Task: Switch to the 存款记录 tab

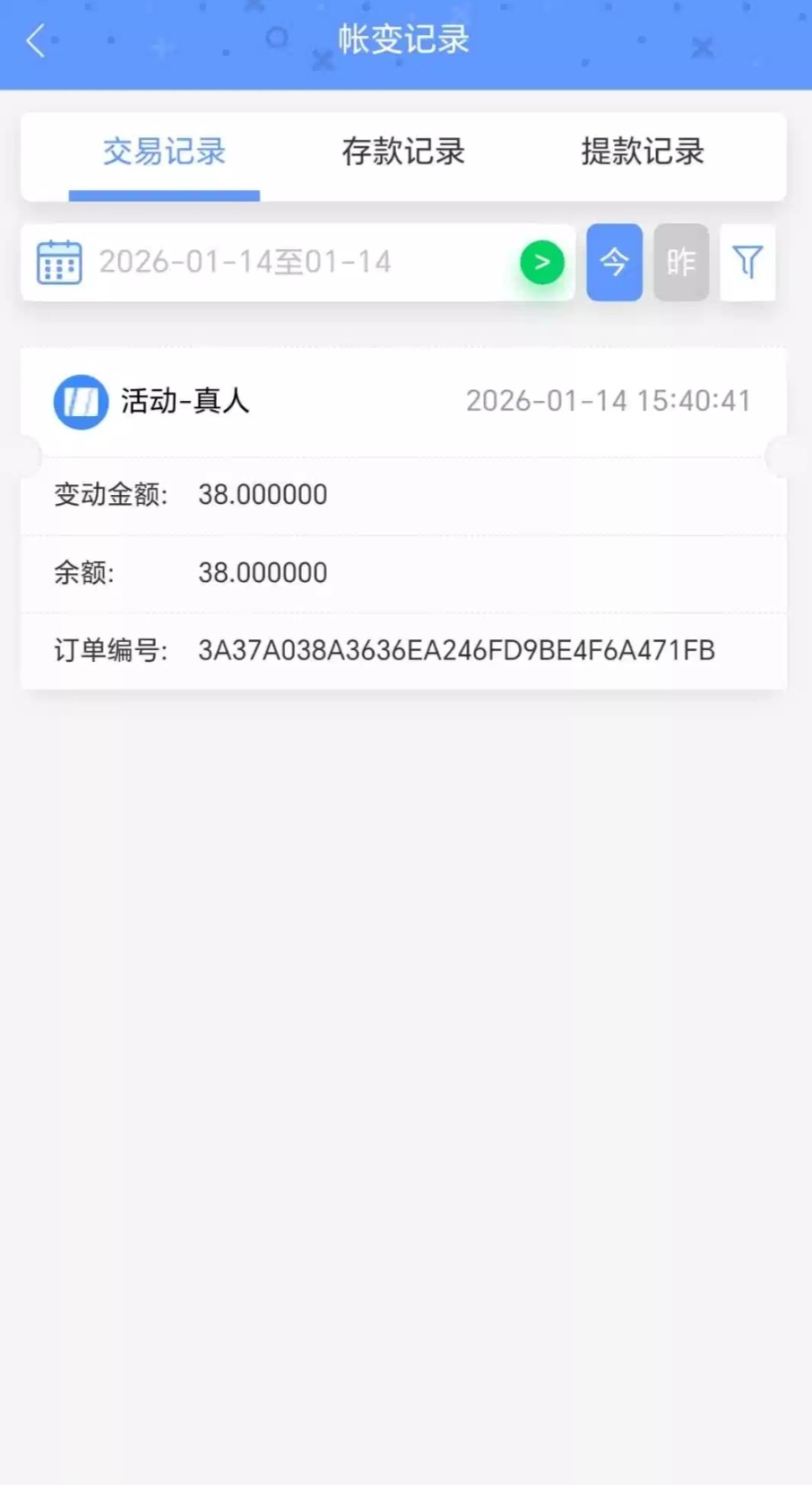Action: pyautogui.click(x=403, y=152)
